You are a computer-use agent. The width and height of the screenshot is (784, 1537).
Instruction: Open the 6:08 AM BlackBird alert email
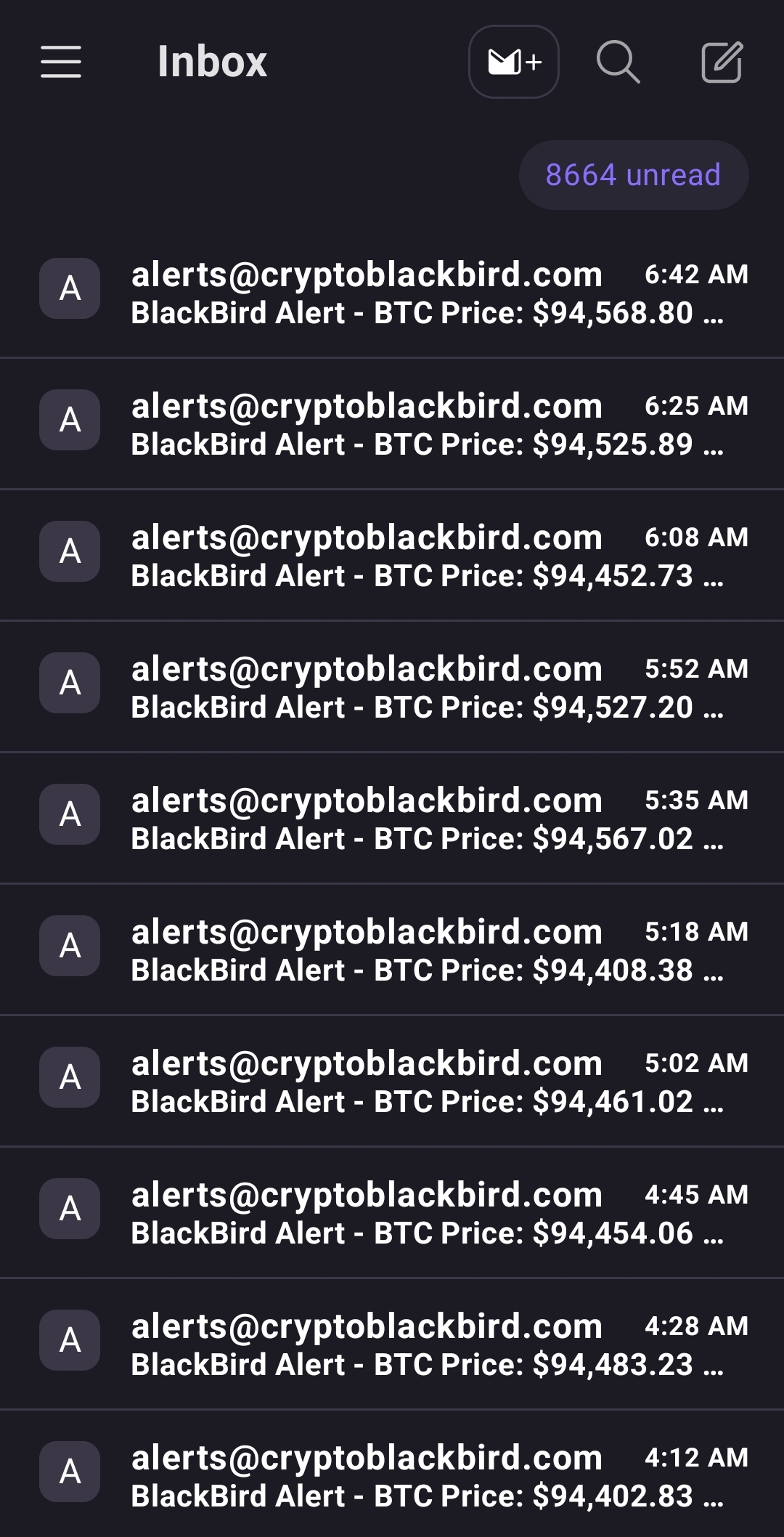click(392, 556)
